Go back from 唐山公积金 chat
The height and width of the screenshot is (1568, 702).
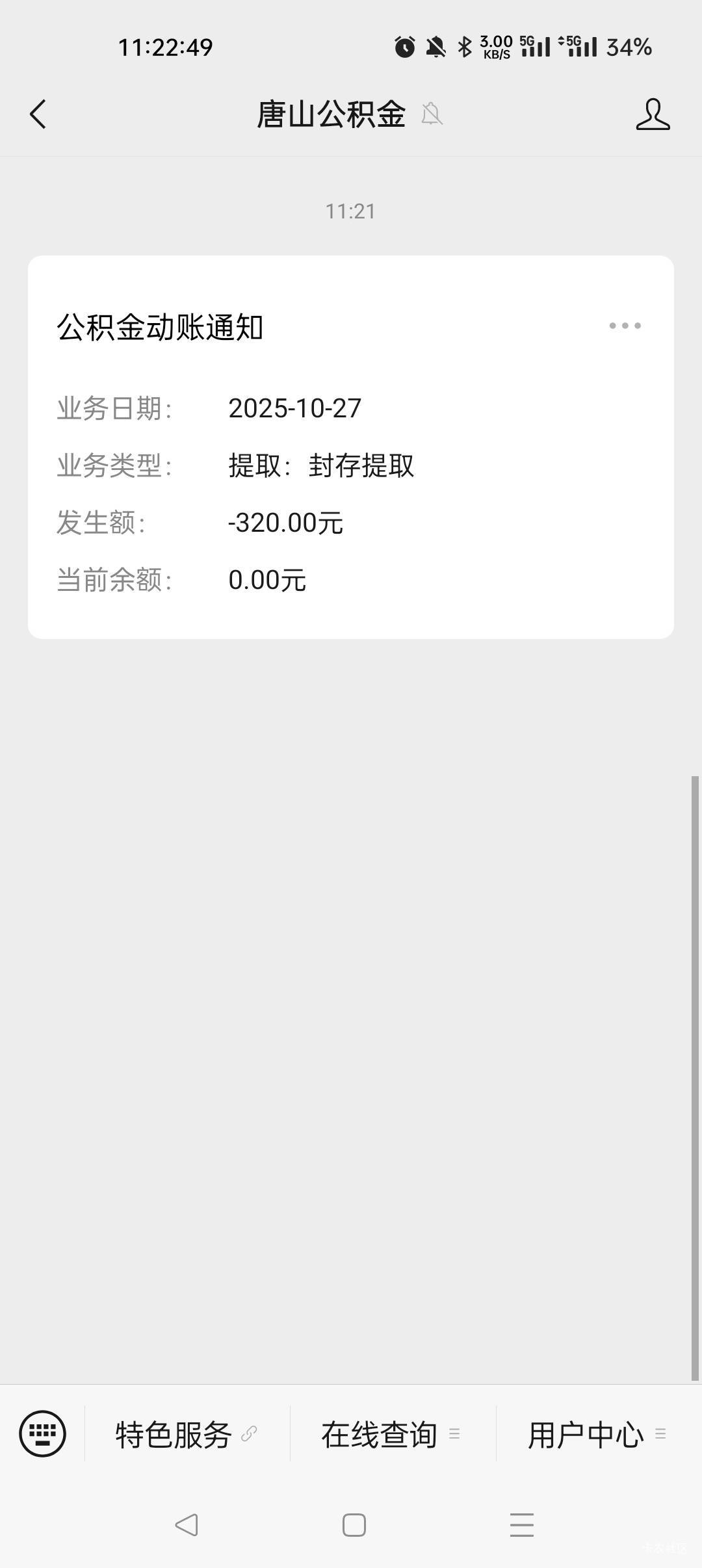(x=38, y=114)
